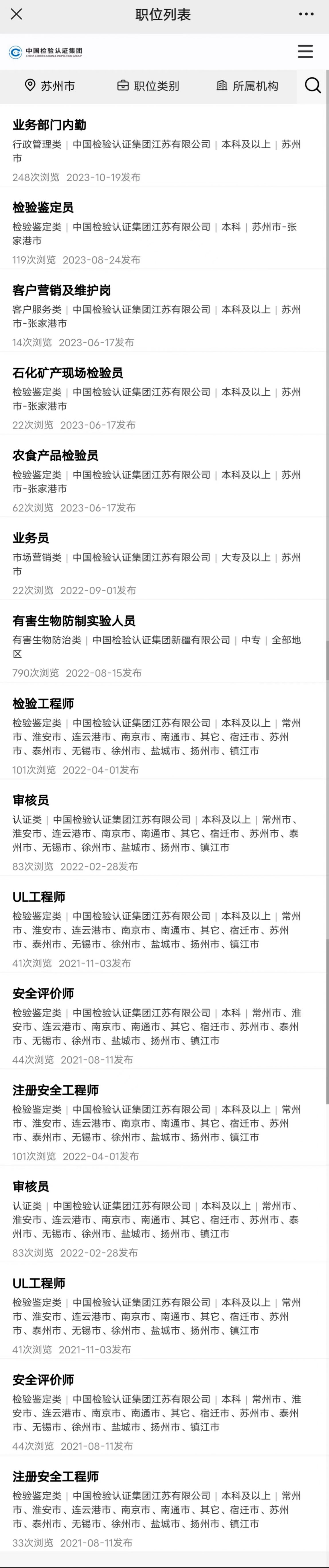Open the 业务部门内勤 job posting
The image size is (329, 1568).
coord(49,125)
